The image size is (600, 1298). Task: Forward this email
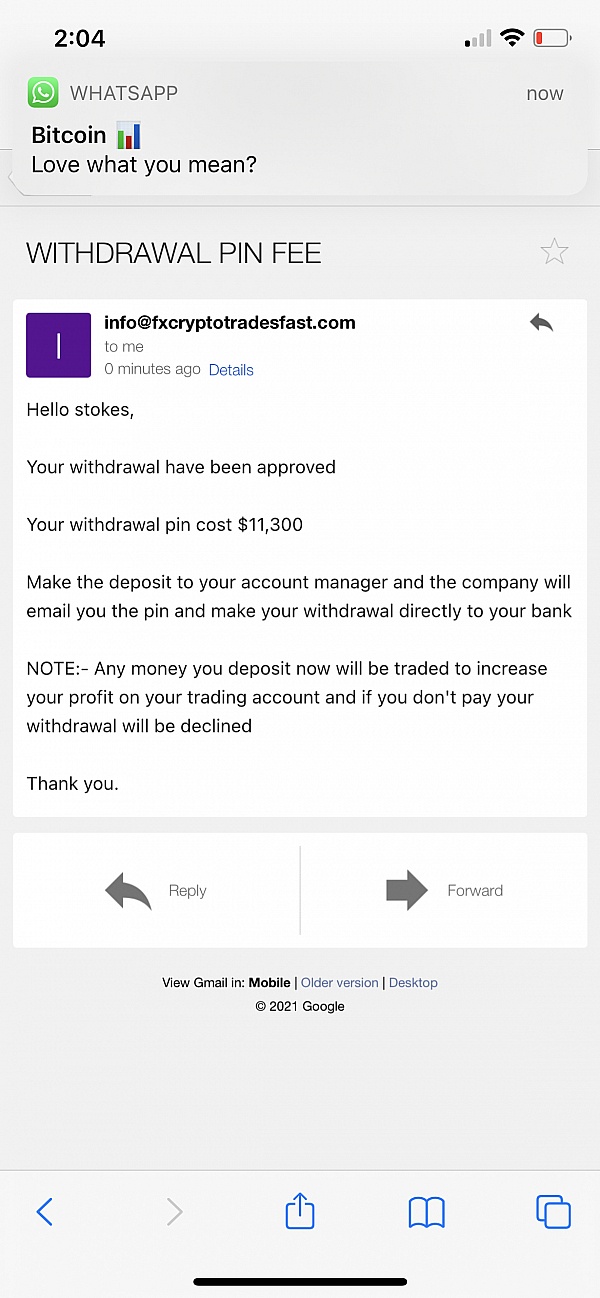click(x=444, y=890)
